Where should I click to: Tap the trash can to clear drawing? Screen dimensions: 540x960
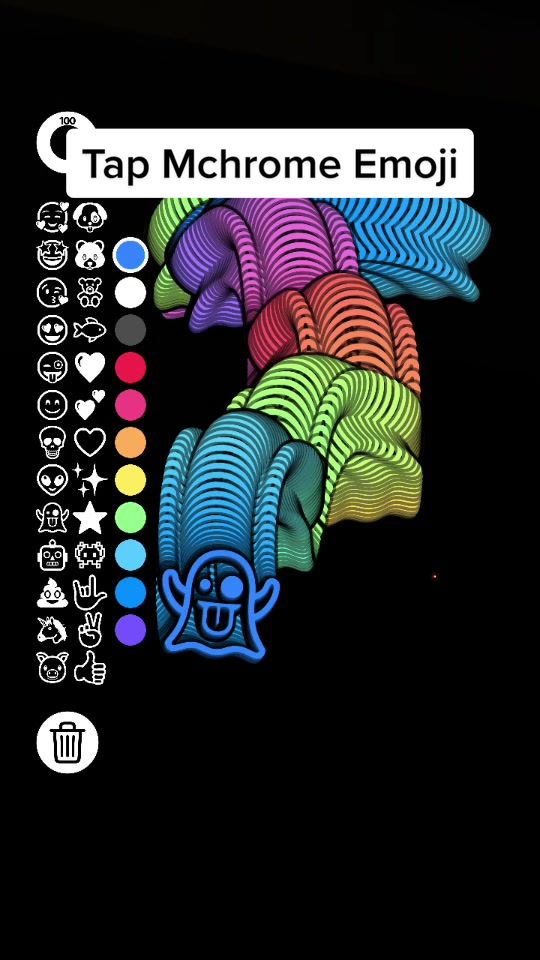tap(67, 742)
